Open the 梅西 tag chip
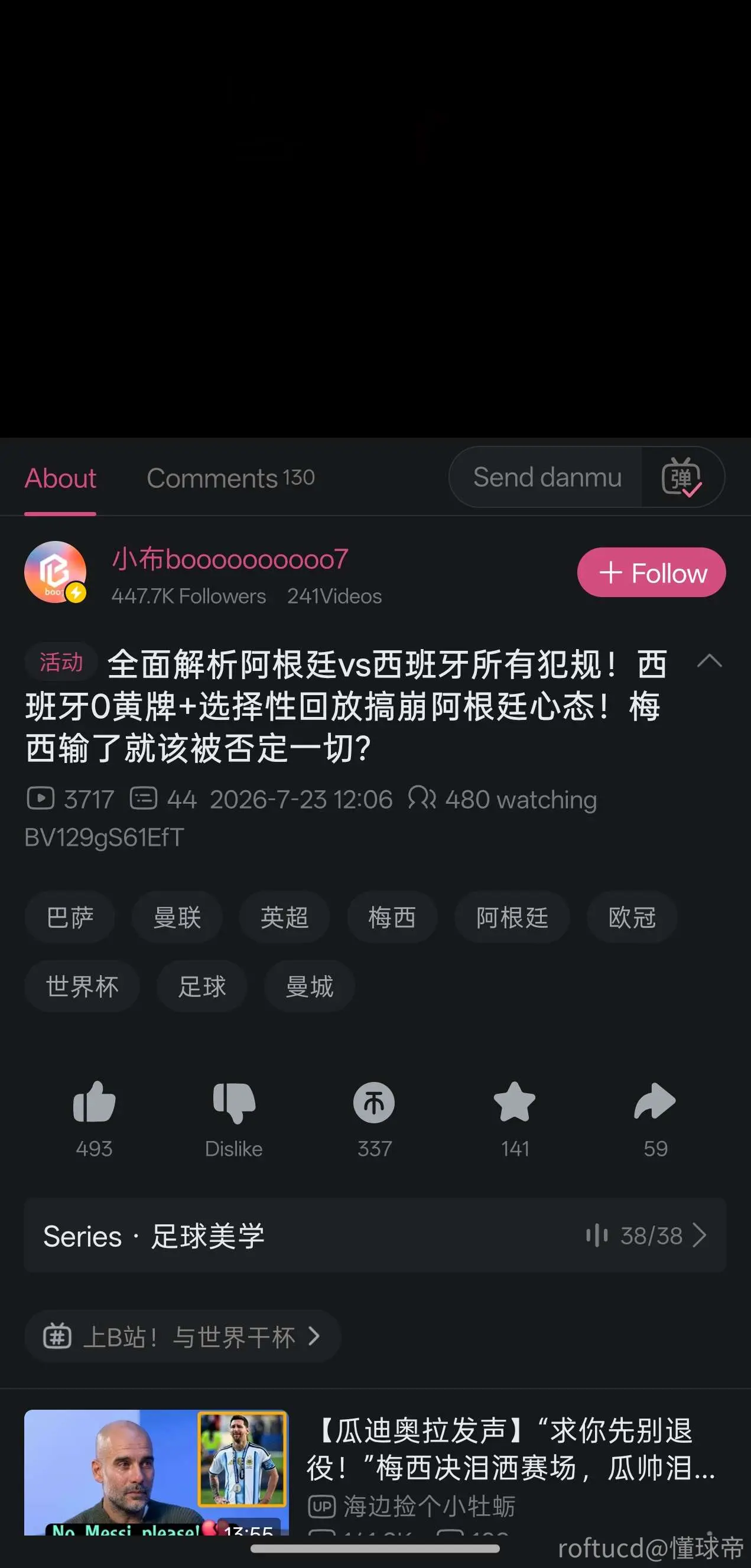This screenshot has width=751, height=1568. 392,917
